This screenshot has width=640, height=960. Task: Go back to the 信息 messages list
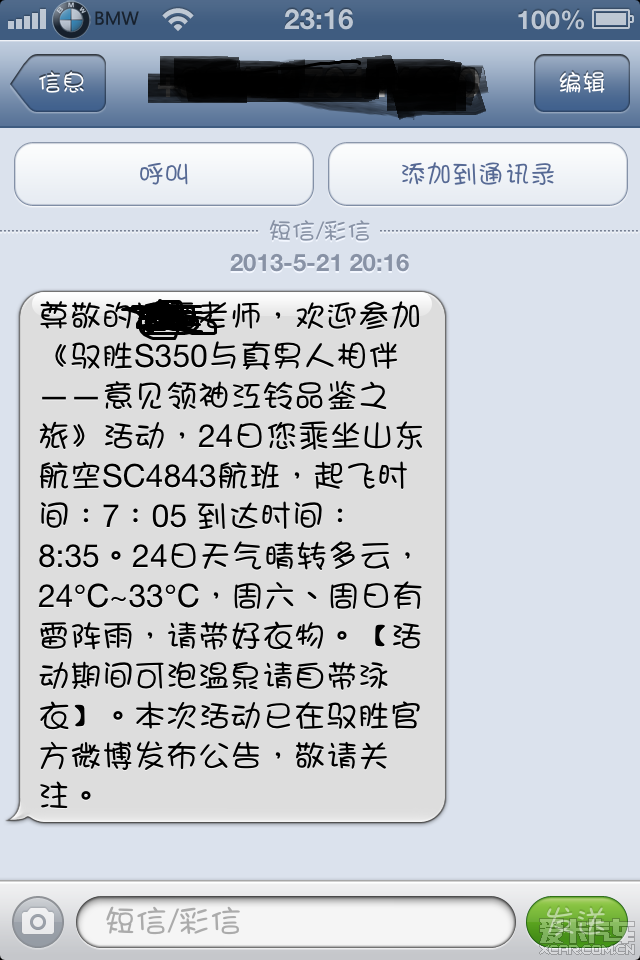pos(58,83)
